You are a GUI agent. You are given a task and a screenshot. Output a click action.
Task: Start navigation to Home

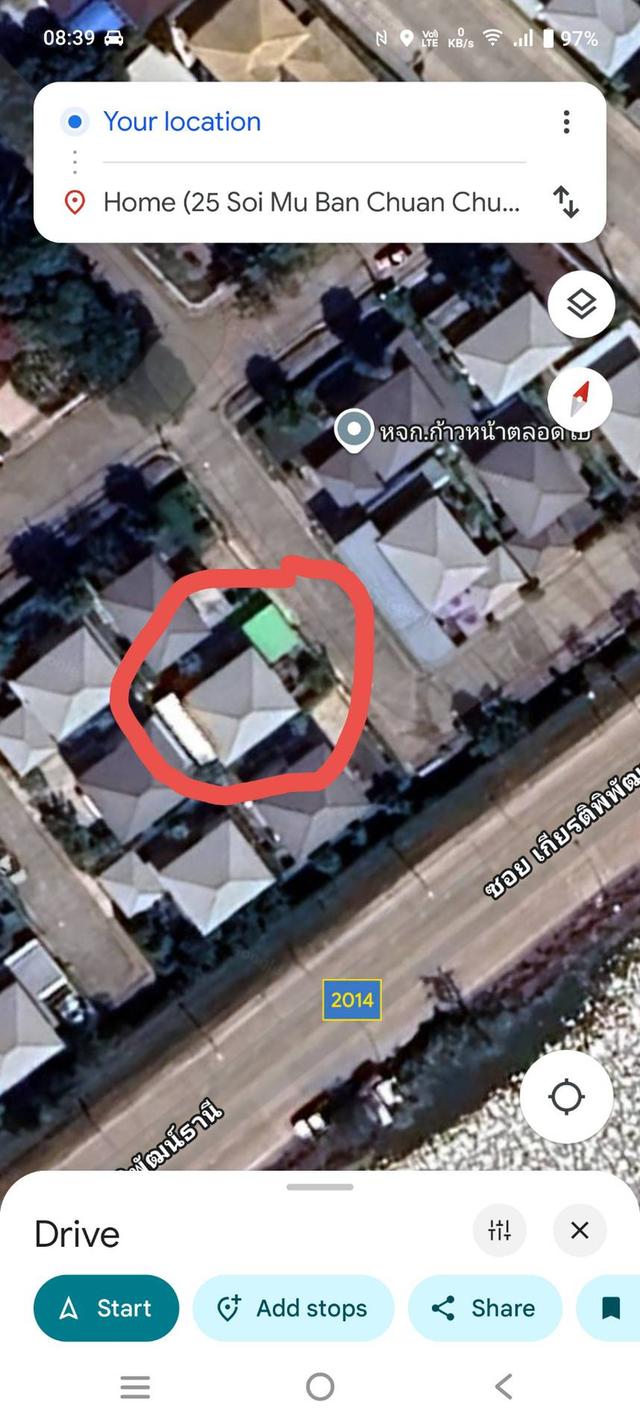point(106,1308)
